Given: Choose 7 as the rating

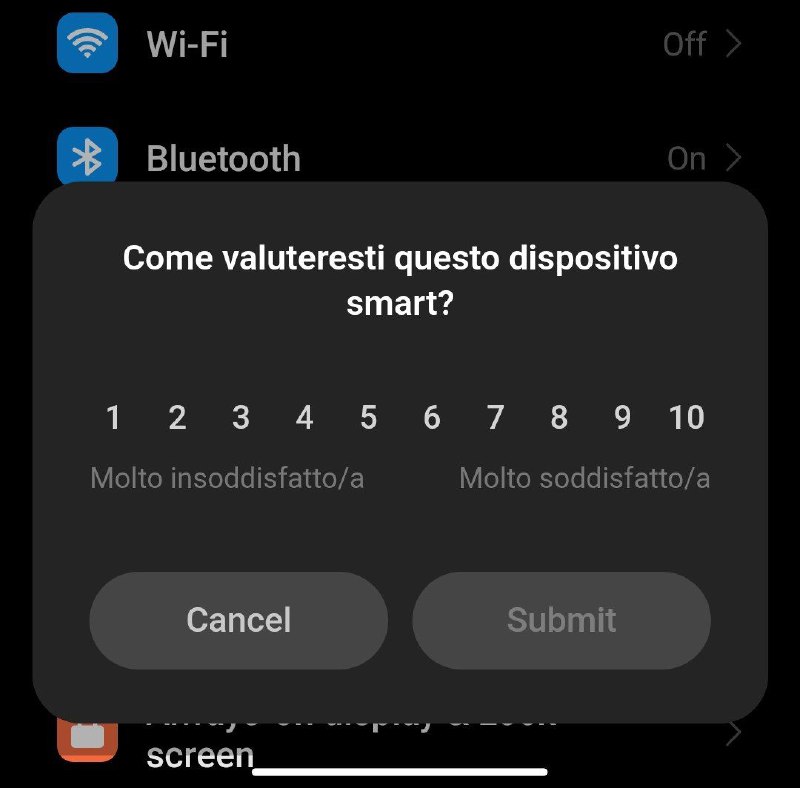Looking at the screenshot, I should point(495,418).
